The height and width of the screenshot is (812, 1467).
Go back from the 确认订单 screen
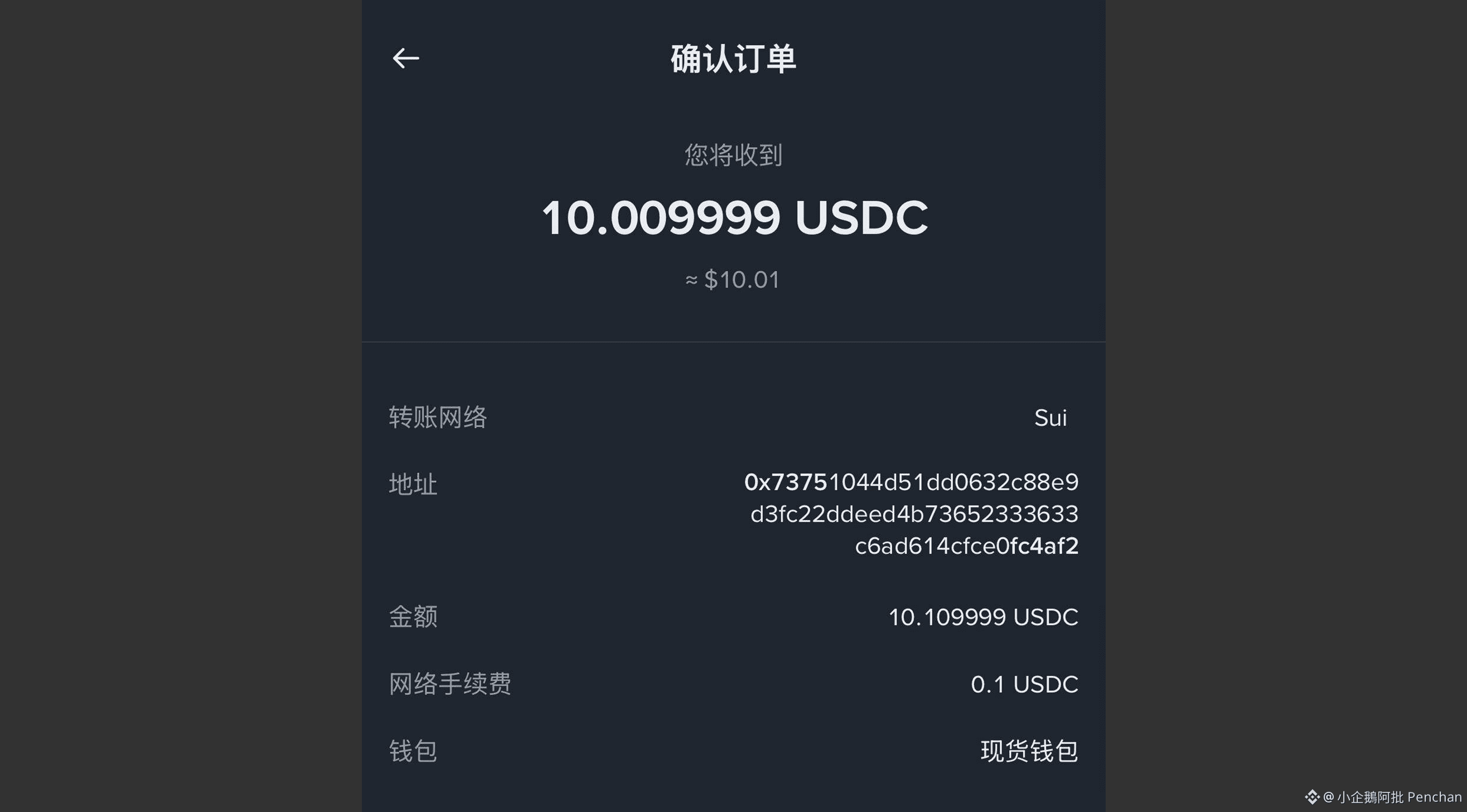tap(405, 58)
